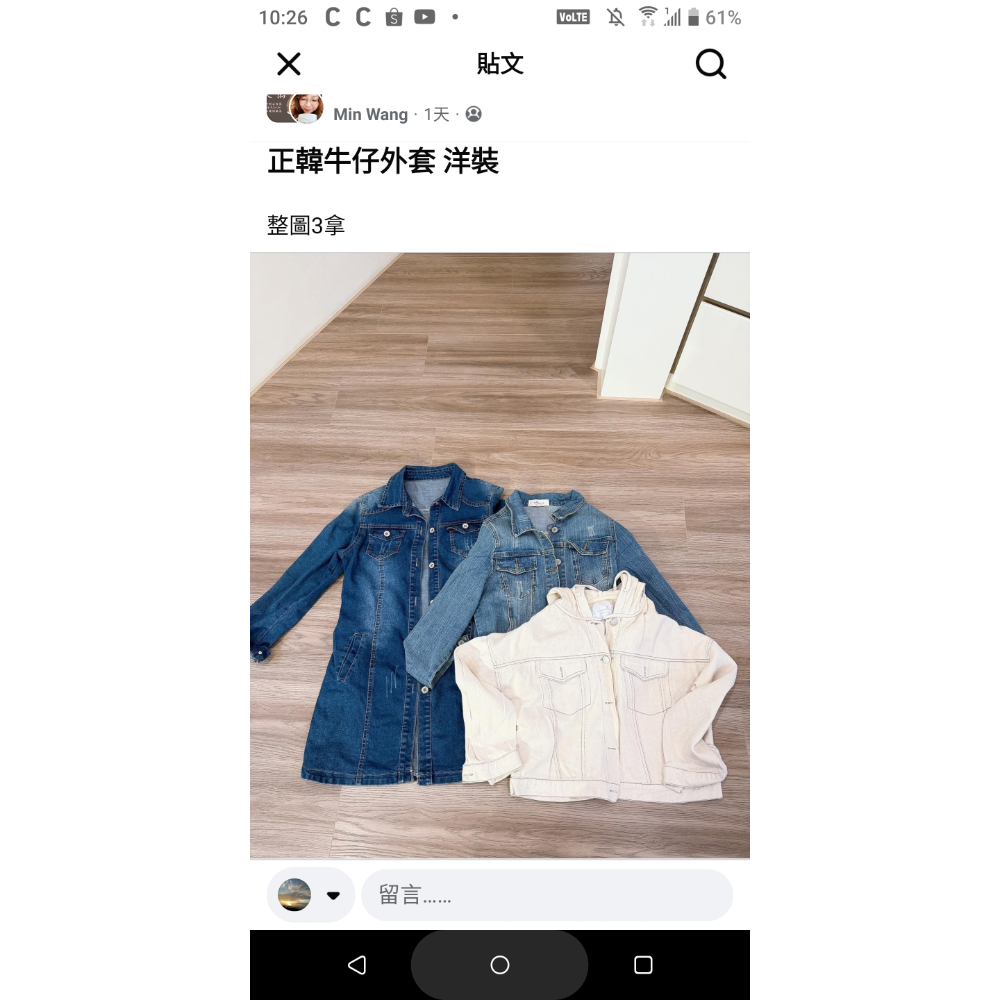Tap the 留言 comment field
The width and height of the screenshot is (1000, 1000).
tap(546, 895)
